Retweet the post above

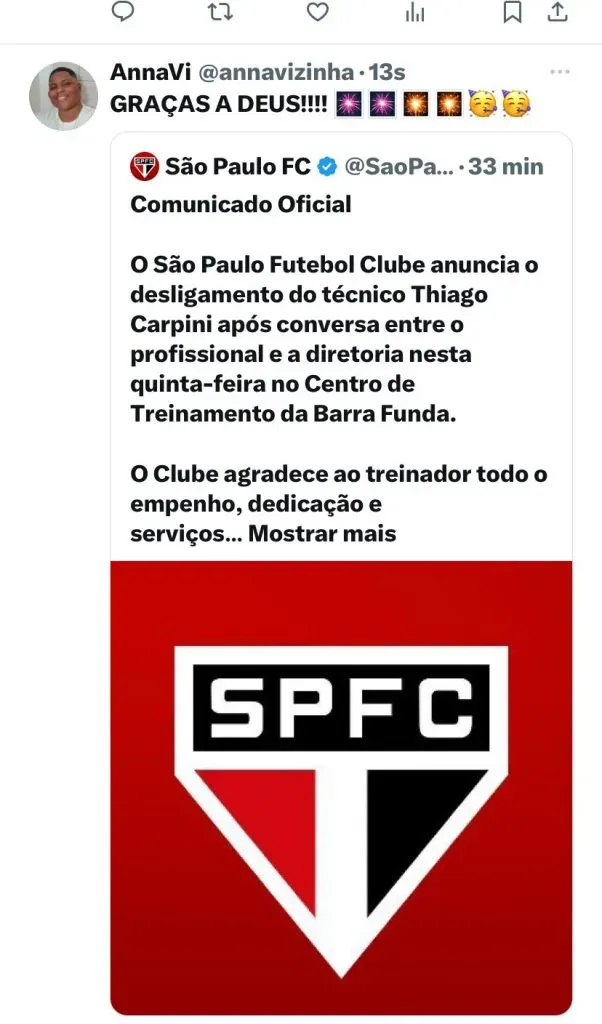[x=220, y=12]
